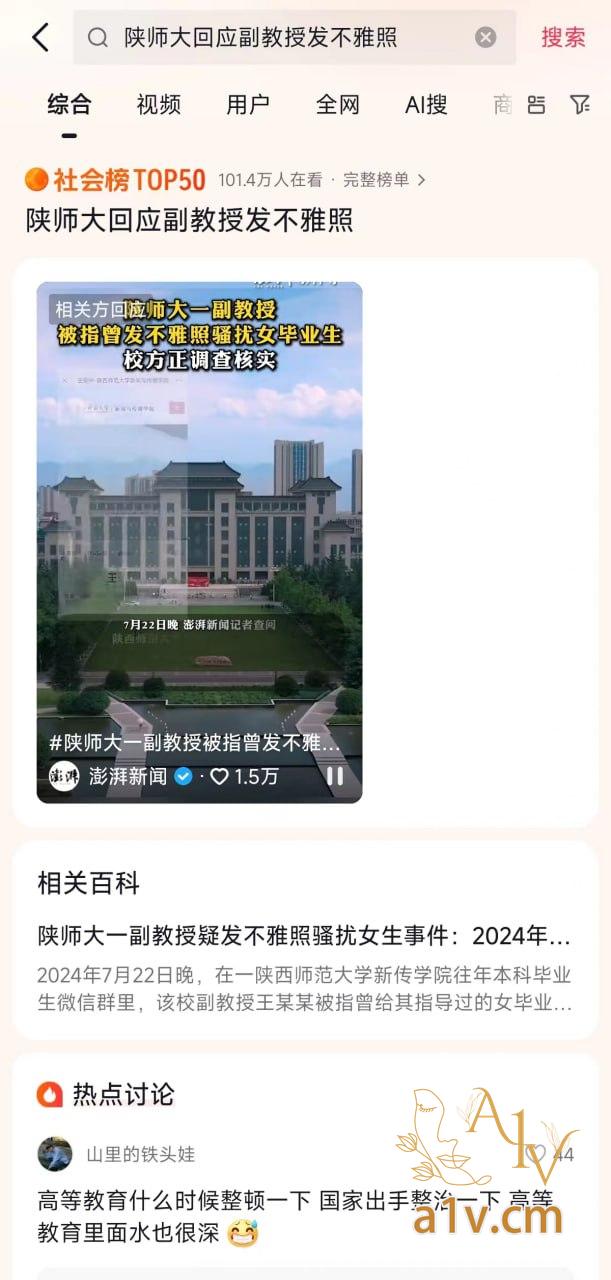Switch to the 视频 tab
The width and height of the screenshot is (611, 1280).
tap(158, 105)
